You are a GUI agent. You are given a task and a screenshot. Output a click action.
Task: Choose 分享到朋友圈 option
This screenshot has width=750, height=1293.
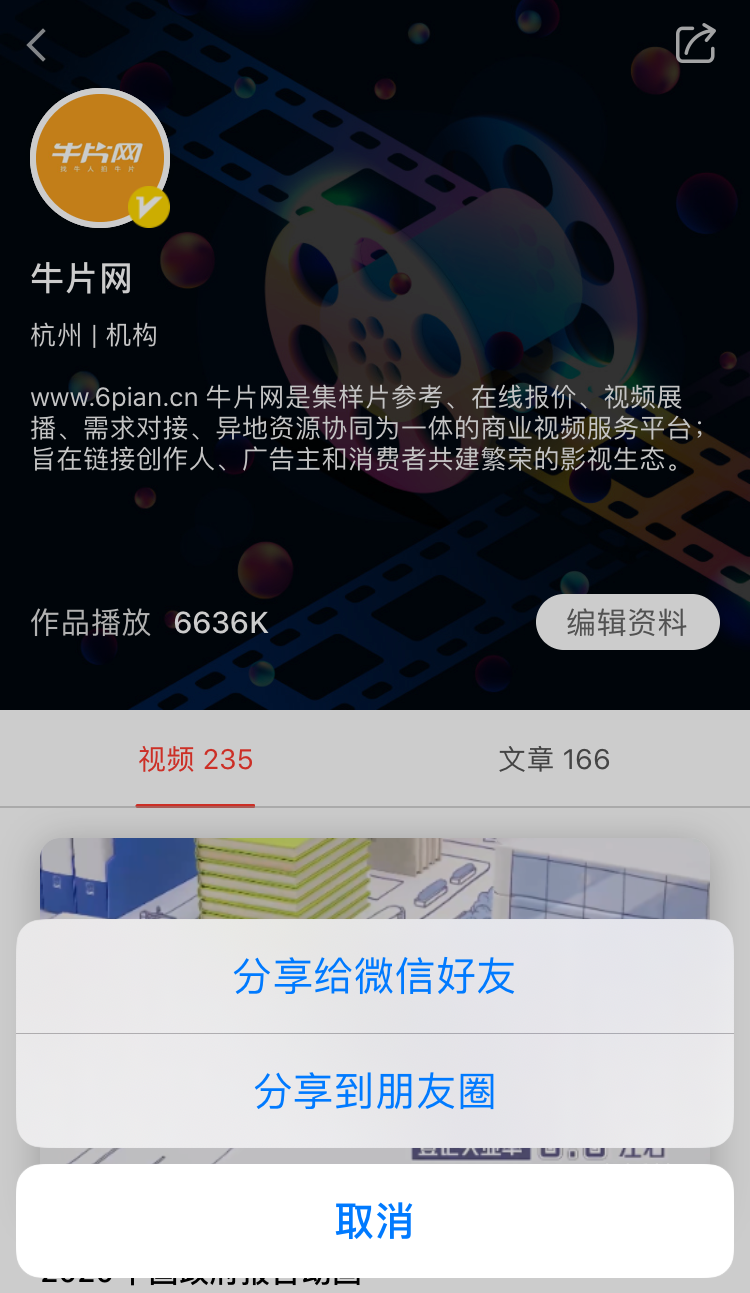pyautogui.click(x=374, y=1091)
